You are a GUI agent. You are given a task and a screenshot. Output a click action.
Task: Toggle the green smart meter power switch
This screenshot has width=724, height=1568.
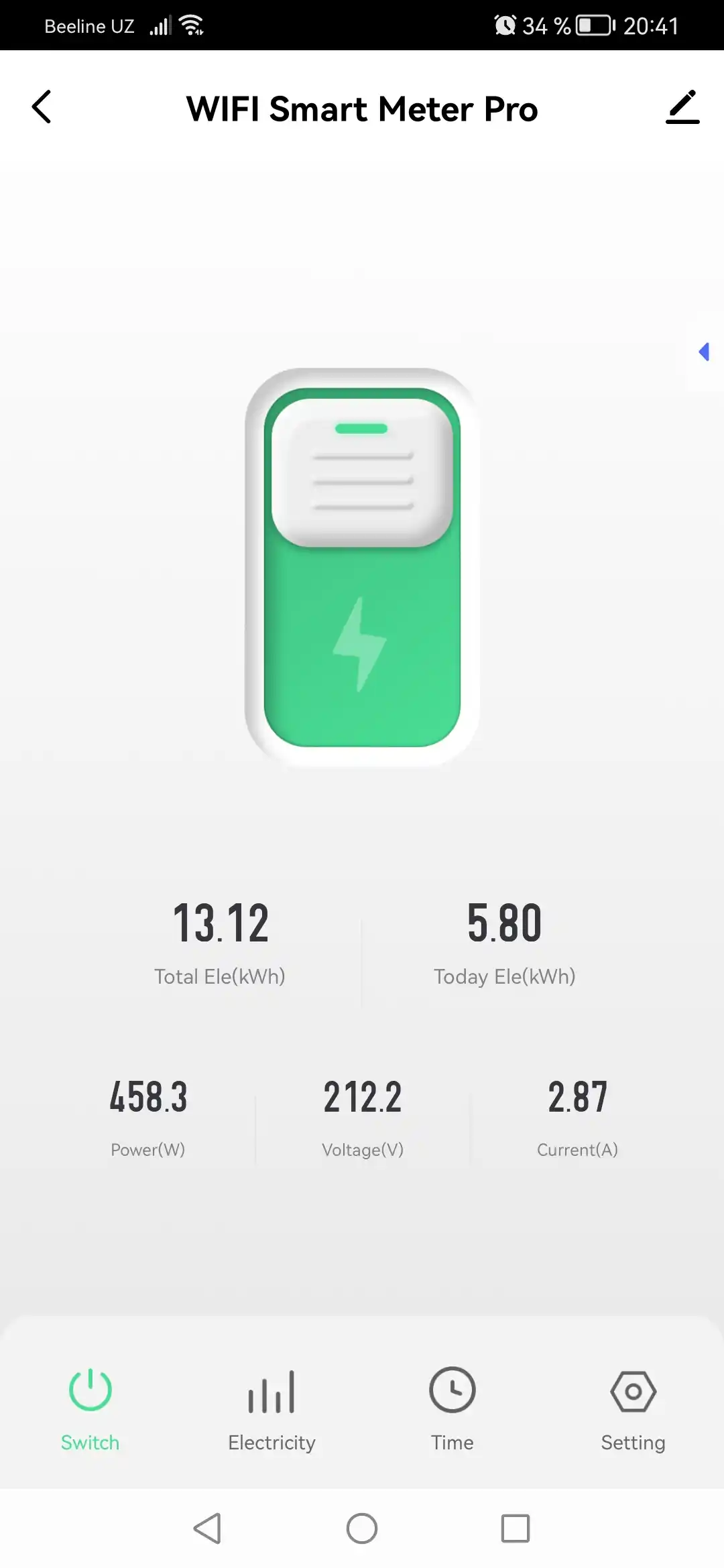(x=362, y=567)
